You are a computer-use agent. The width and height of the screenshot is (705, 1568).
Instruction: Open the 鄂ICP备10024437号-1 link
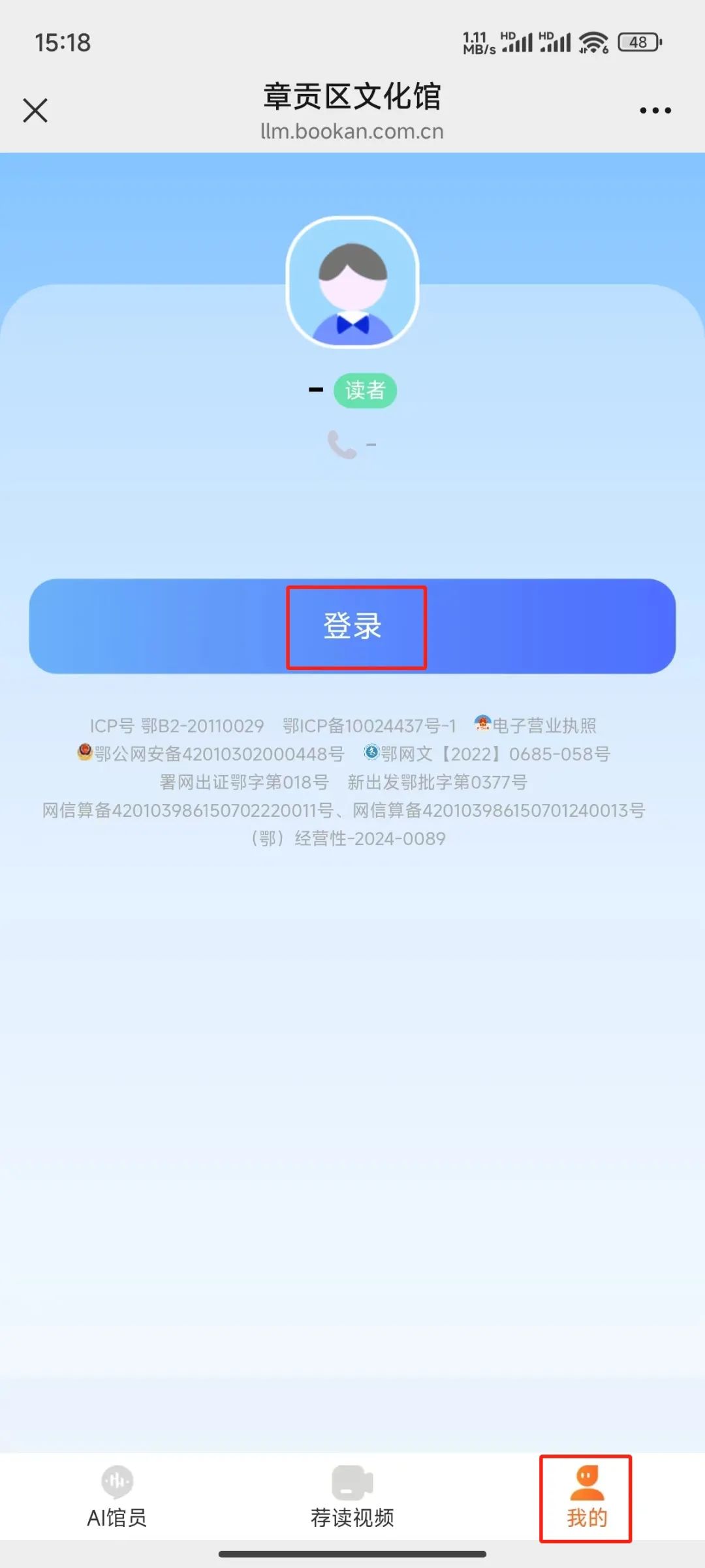(369, 726)
